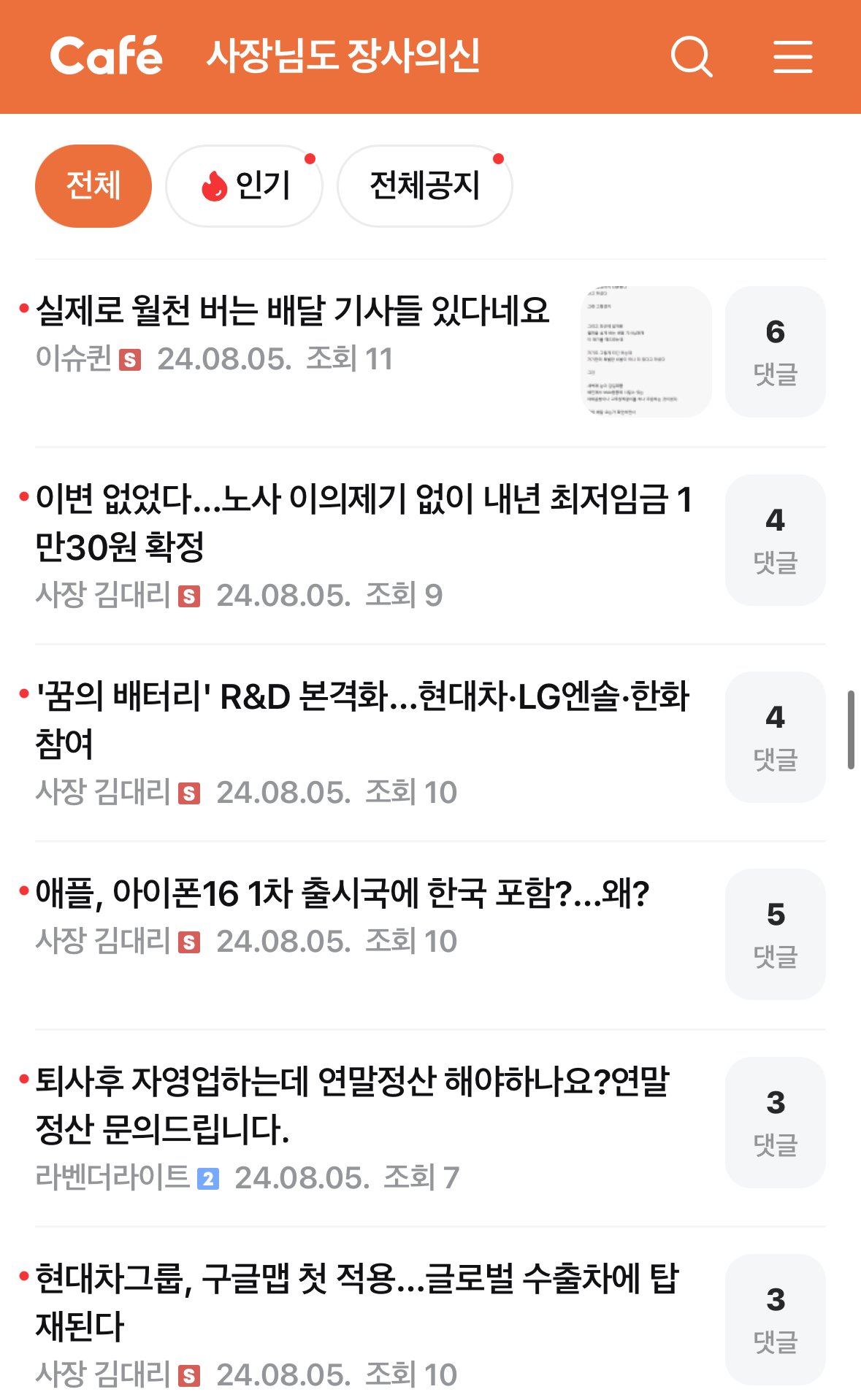View 5 댓글 on 아이폰16 post
The height and width of the screenshot is (1400, 861).
(775, 934)
